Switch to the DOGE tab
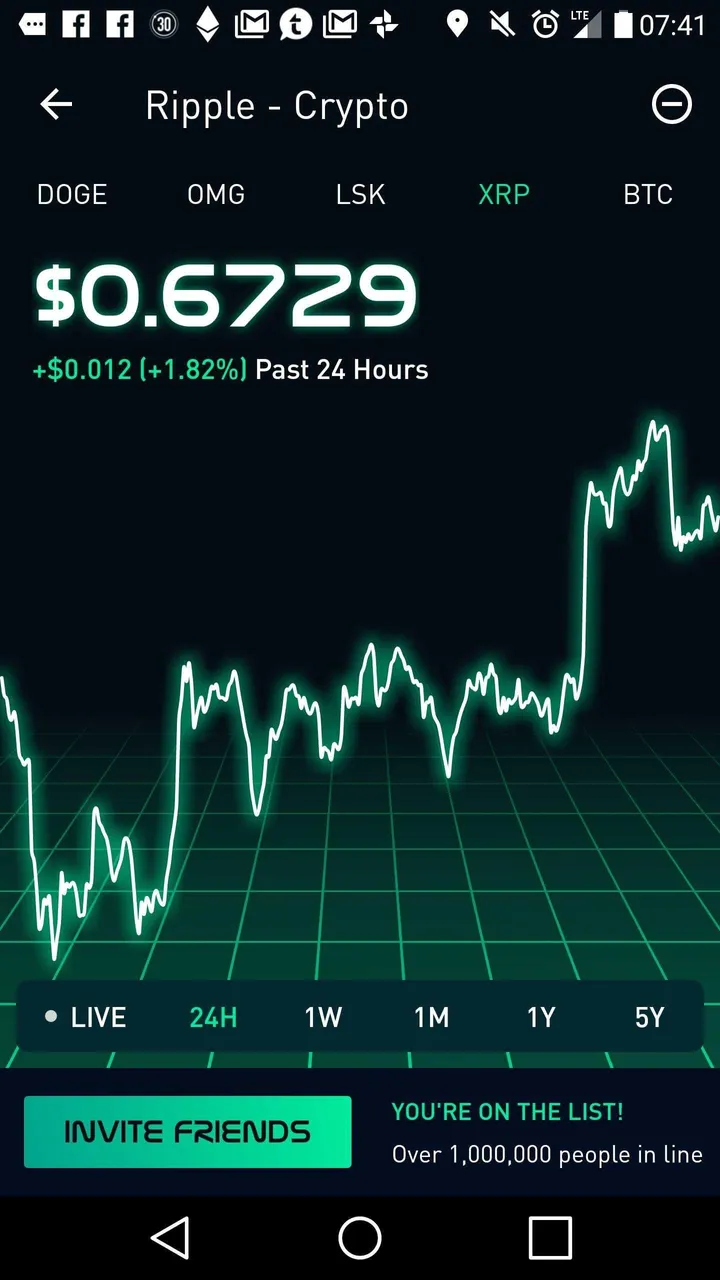Viewport: 720px width, 1280px height. 72,194
